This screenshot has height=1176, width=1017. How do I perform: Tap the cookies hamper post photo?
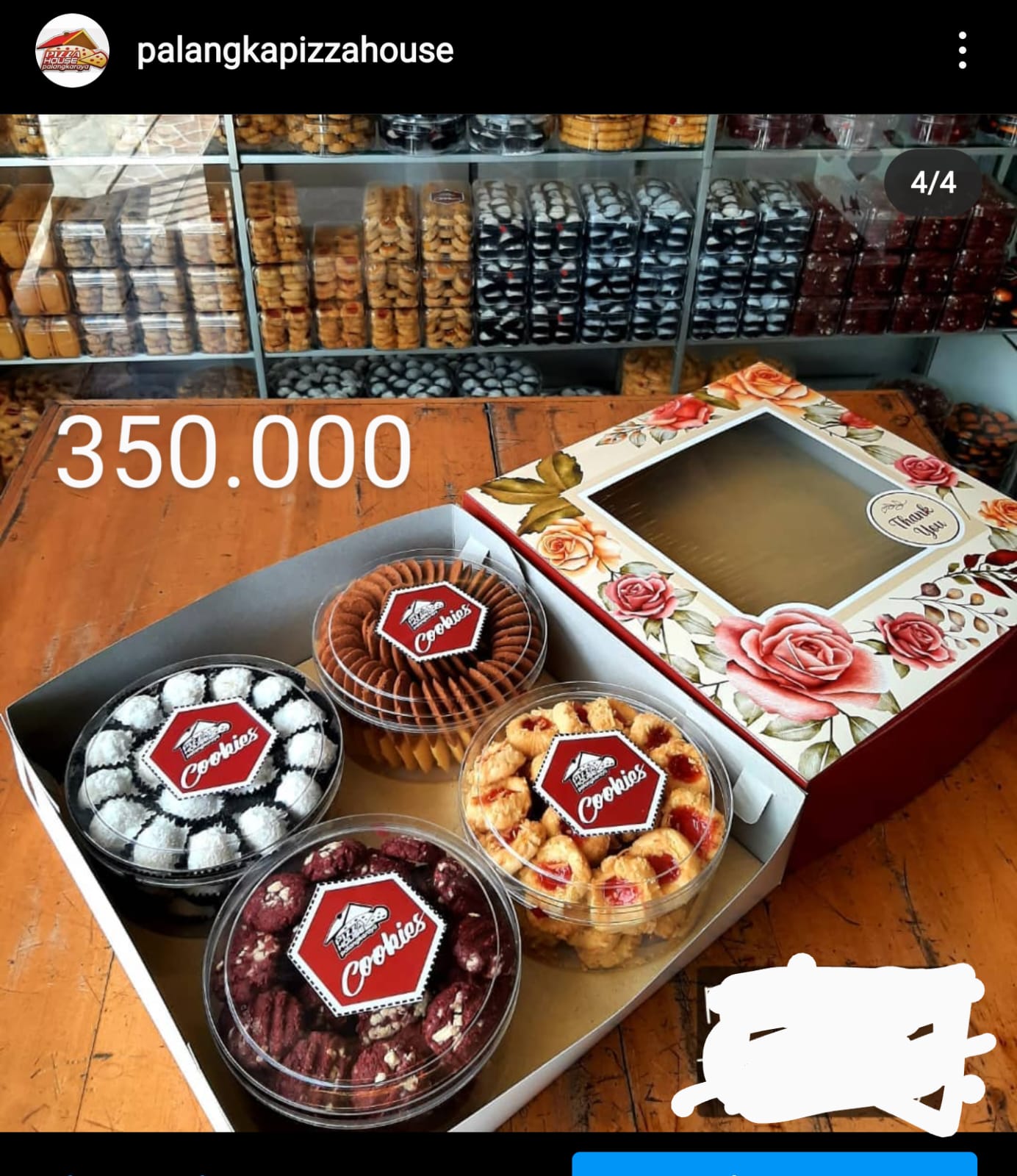point(508,661)
